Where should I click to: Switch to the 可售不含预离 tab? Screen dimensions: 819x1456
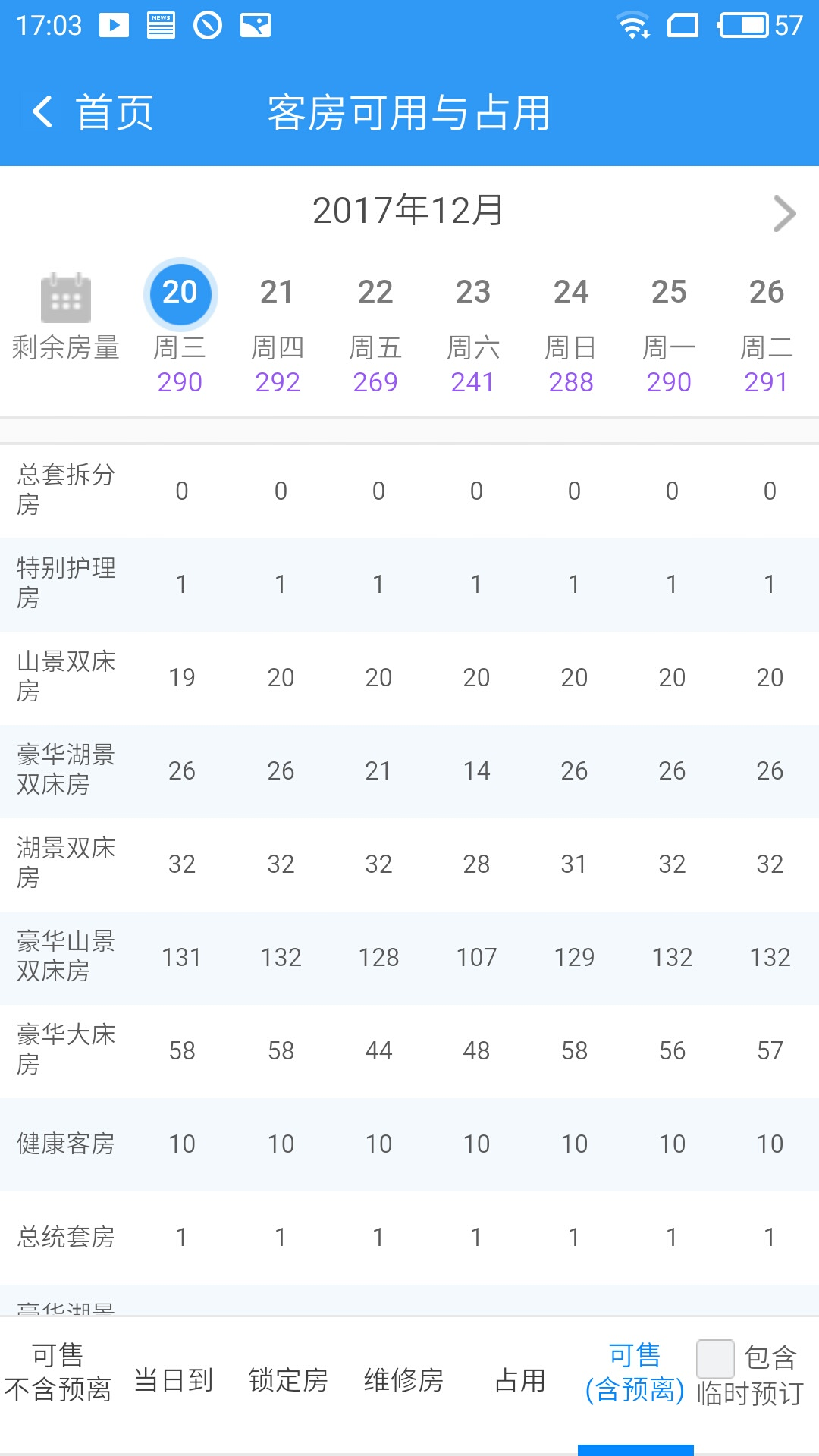[x=58, y=1373]
